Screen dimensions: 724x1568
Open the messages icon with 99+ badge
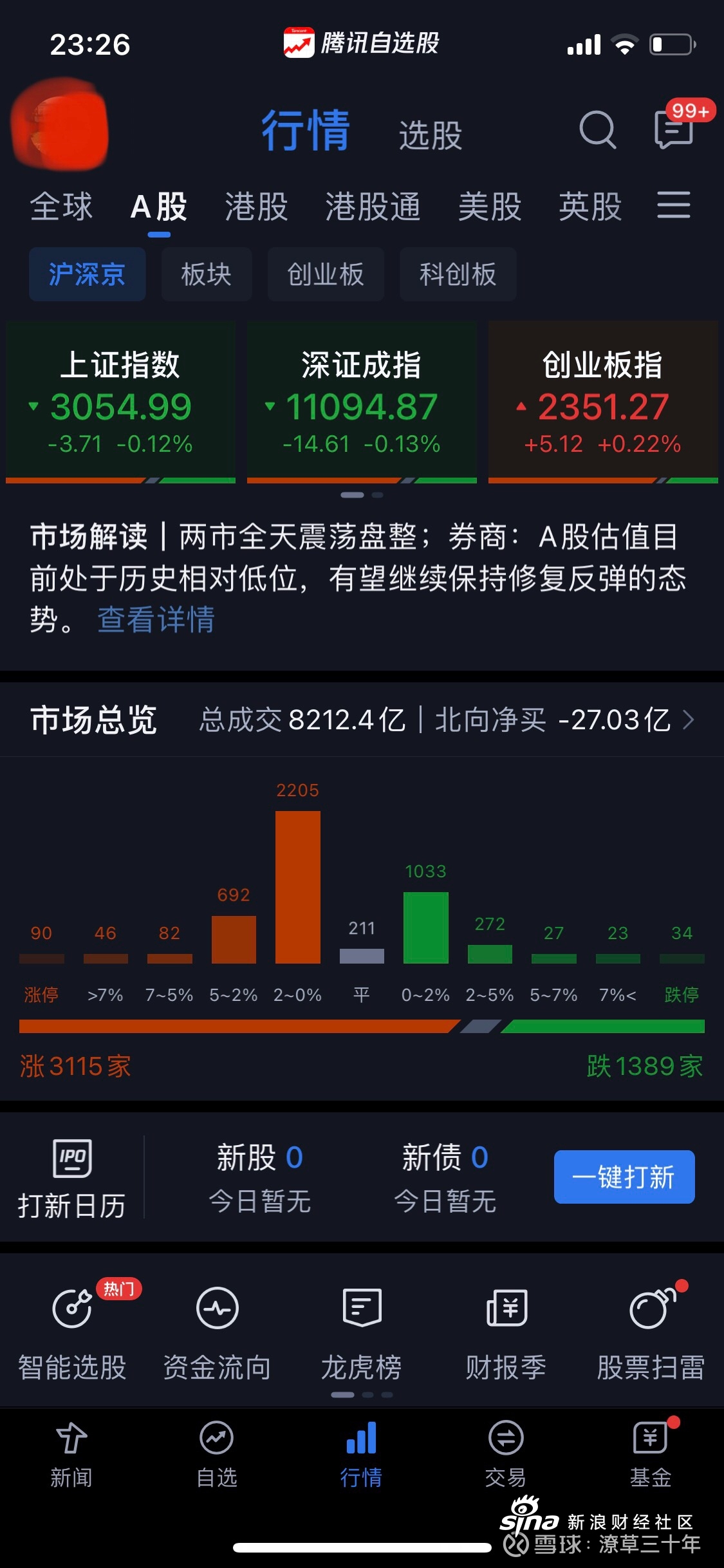coord(674,129)
